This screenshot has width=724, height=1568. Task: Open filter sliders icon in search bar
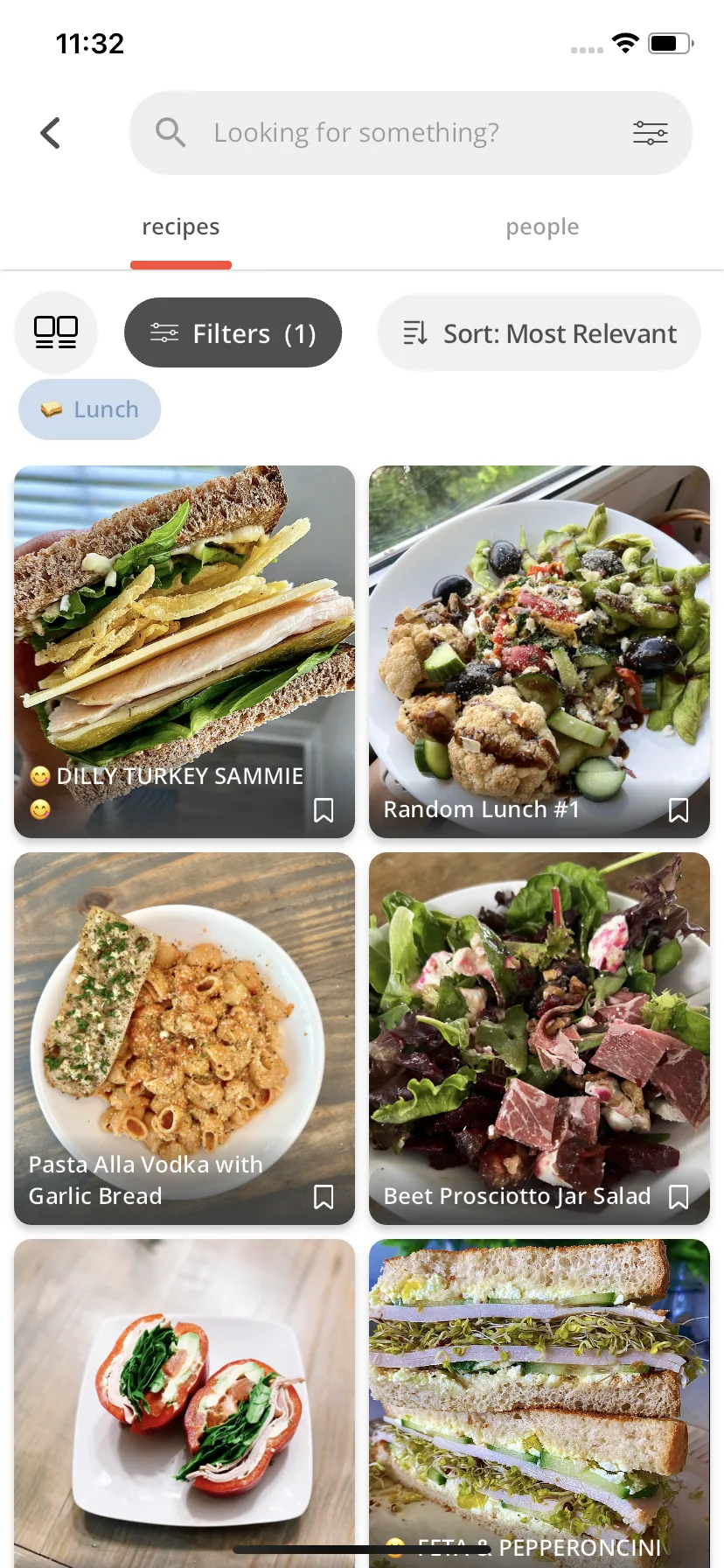point(650,133)
